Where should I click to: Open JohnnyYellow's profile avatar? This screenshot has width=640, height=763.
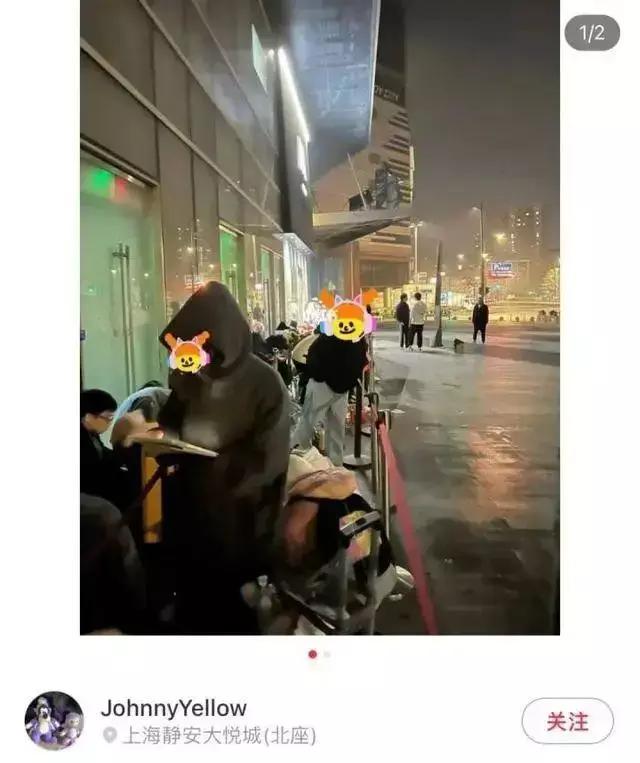coord(54,721)
